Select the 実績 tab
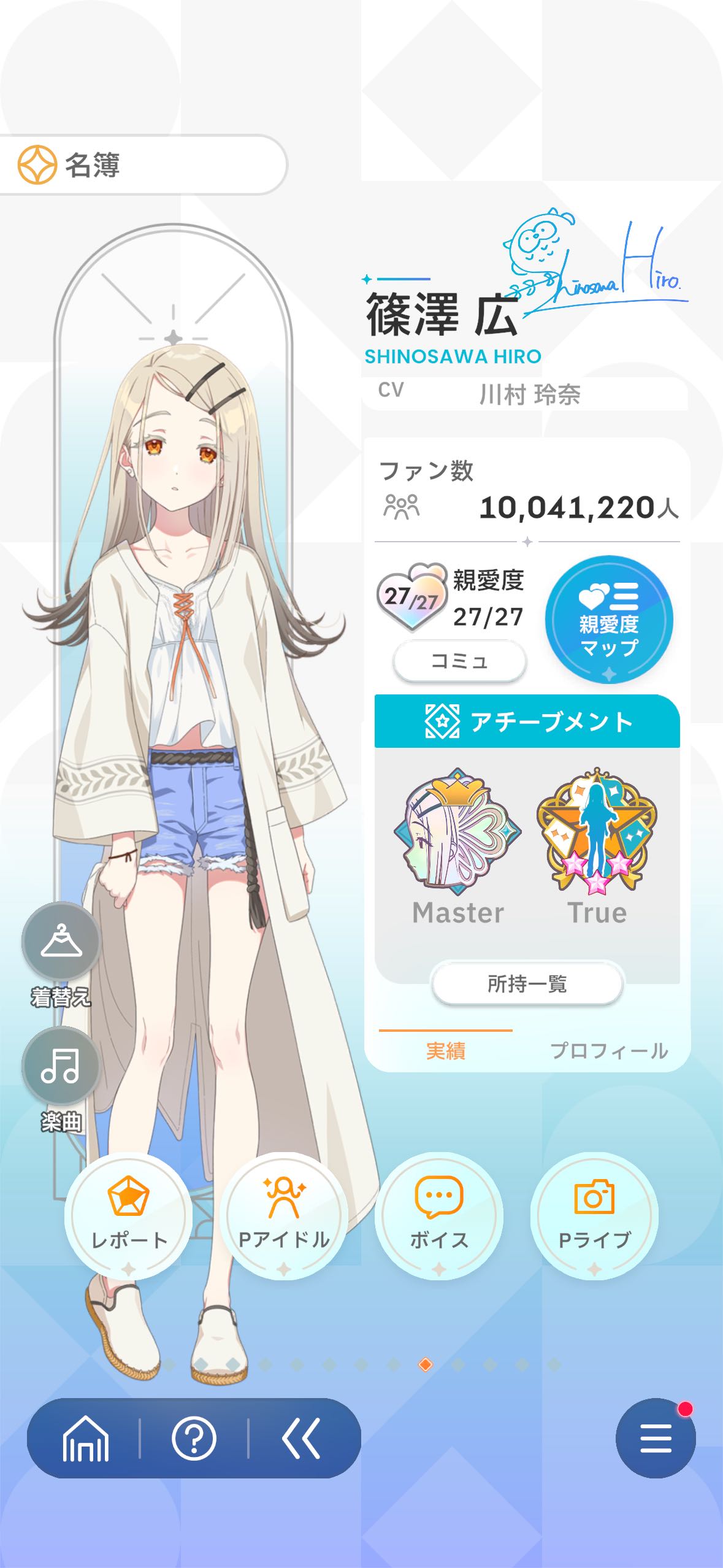The width and height of the screenshot is (723, 1568). 446,1051
